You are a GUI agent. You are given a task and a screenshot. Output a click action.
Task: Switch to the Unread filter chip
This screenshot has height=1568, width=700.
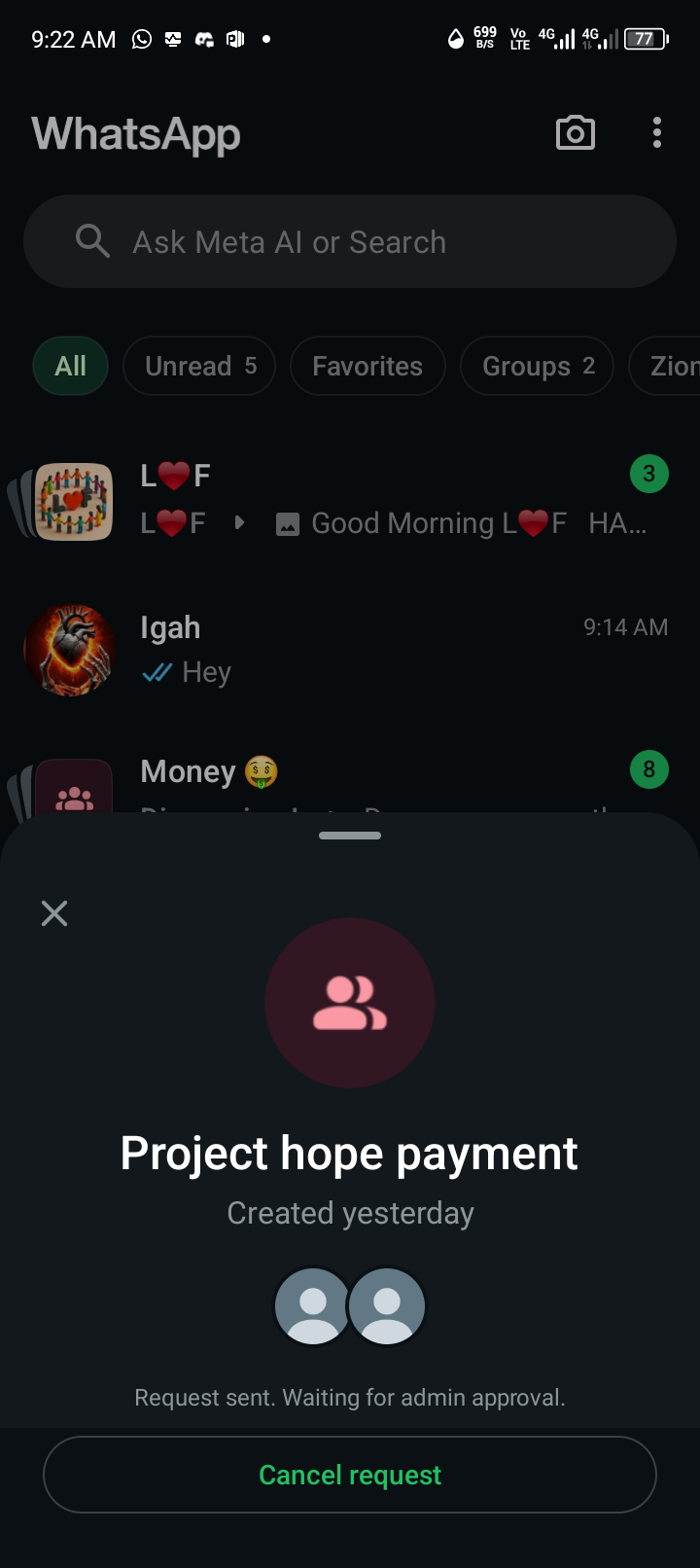click(199, 366)
